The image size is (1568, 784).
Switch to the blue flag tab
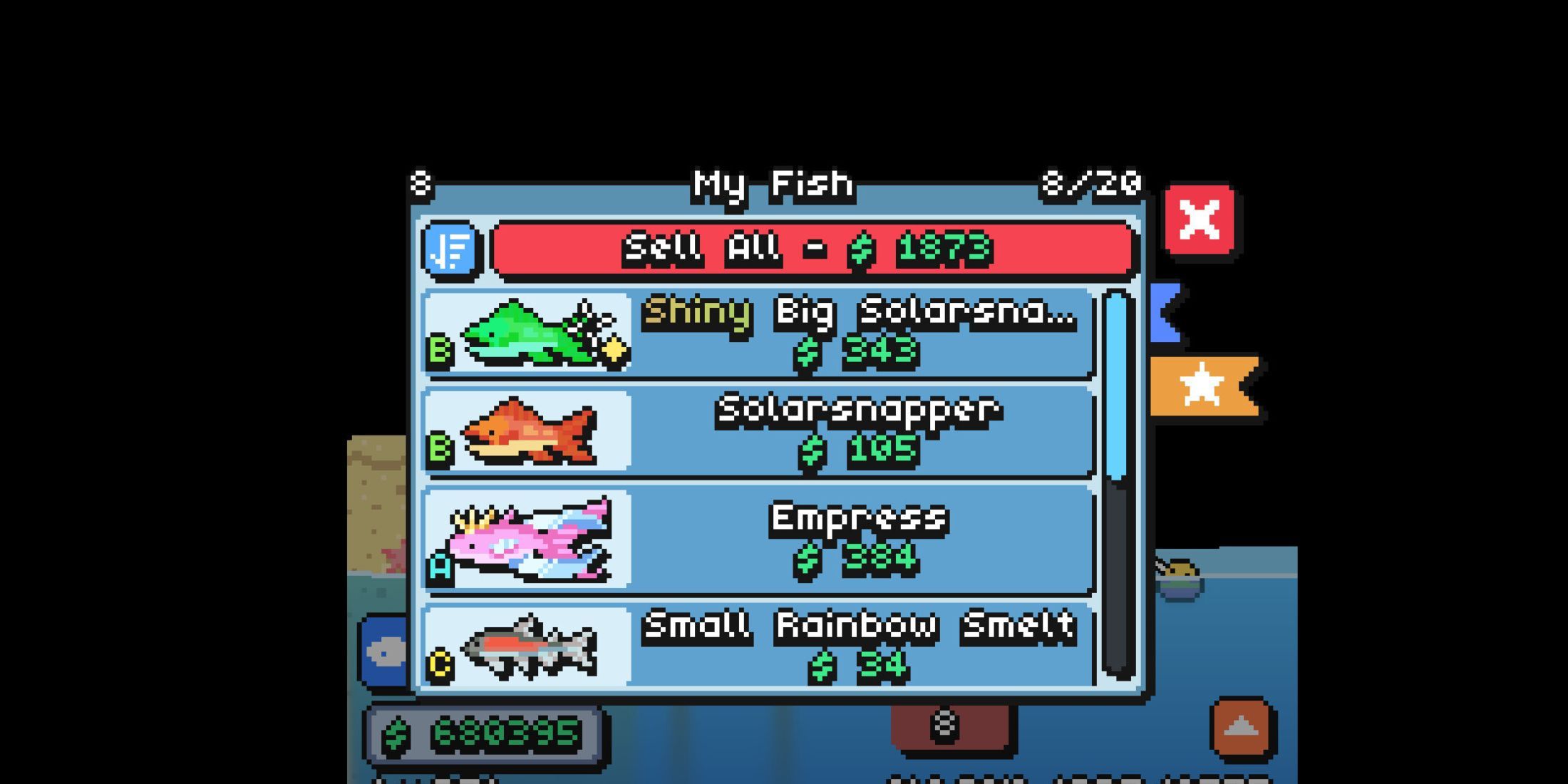(x=1166, y=312)
